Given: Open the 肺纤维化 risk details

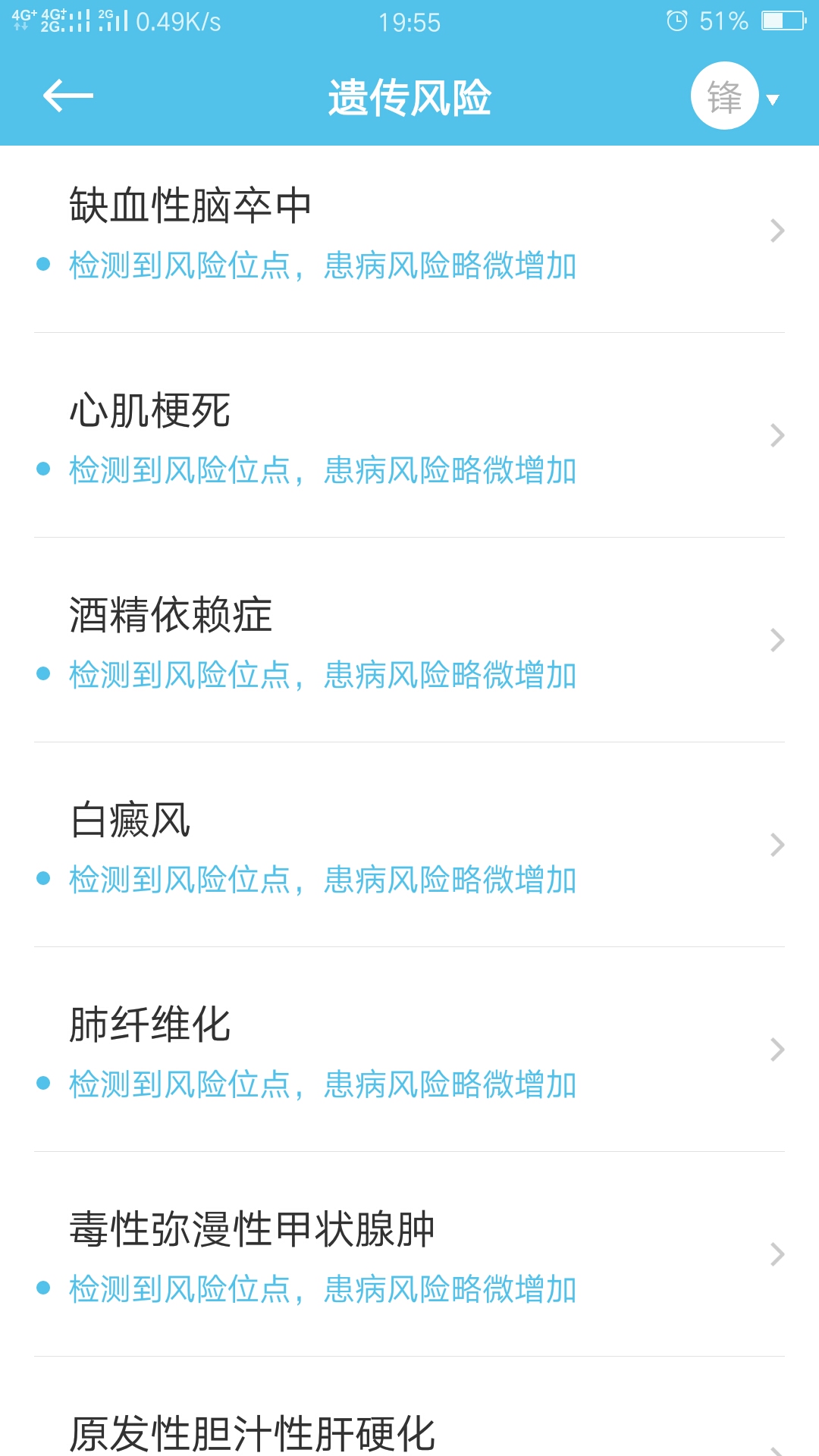Looking at the screenshot, I should (409, 1051).
